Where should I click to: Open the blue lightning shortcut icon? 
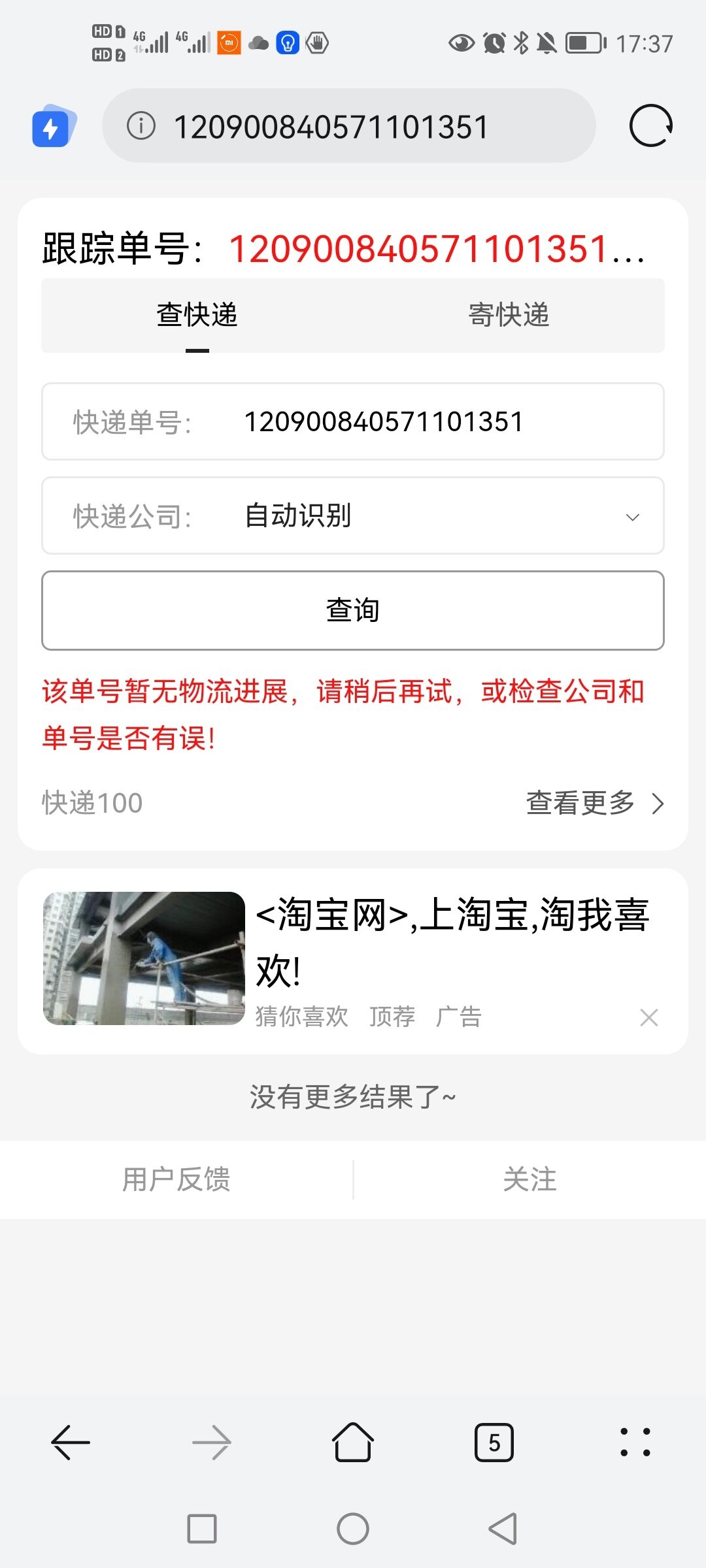click(52, 127)
